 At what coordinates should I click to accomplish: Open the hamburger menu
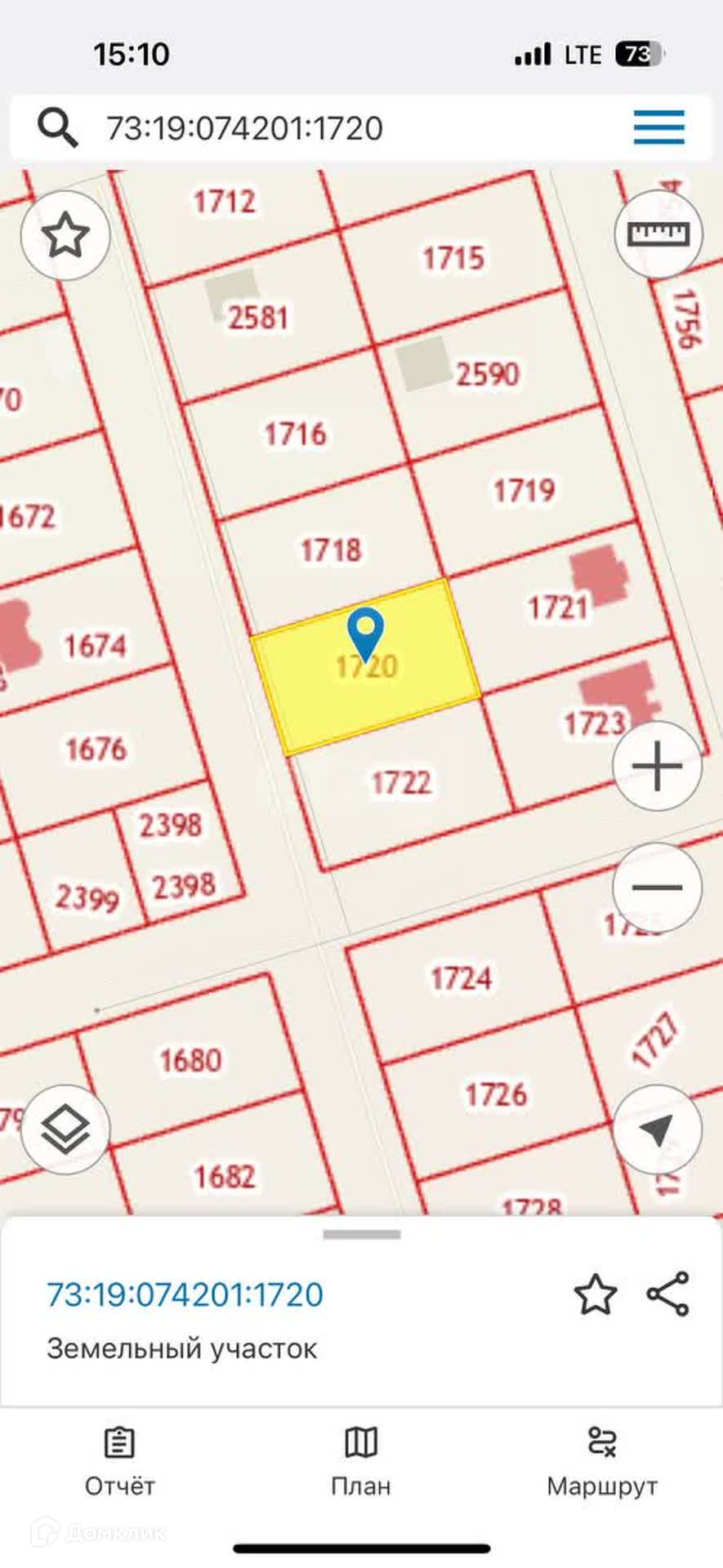tap(658, 127)
